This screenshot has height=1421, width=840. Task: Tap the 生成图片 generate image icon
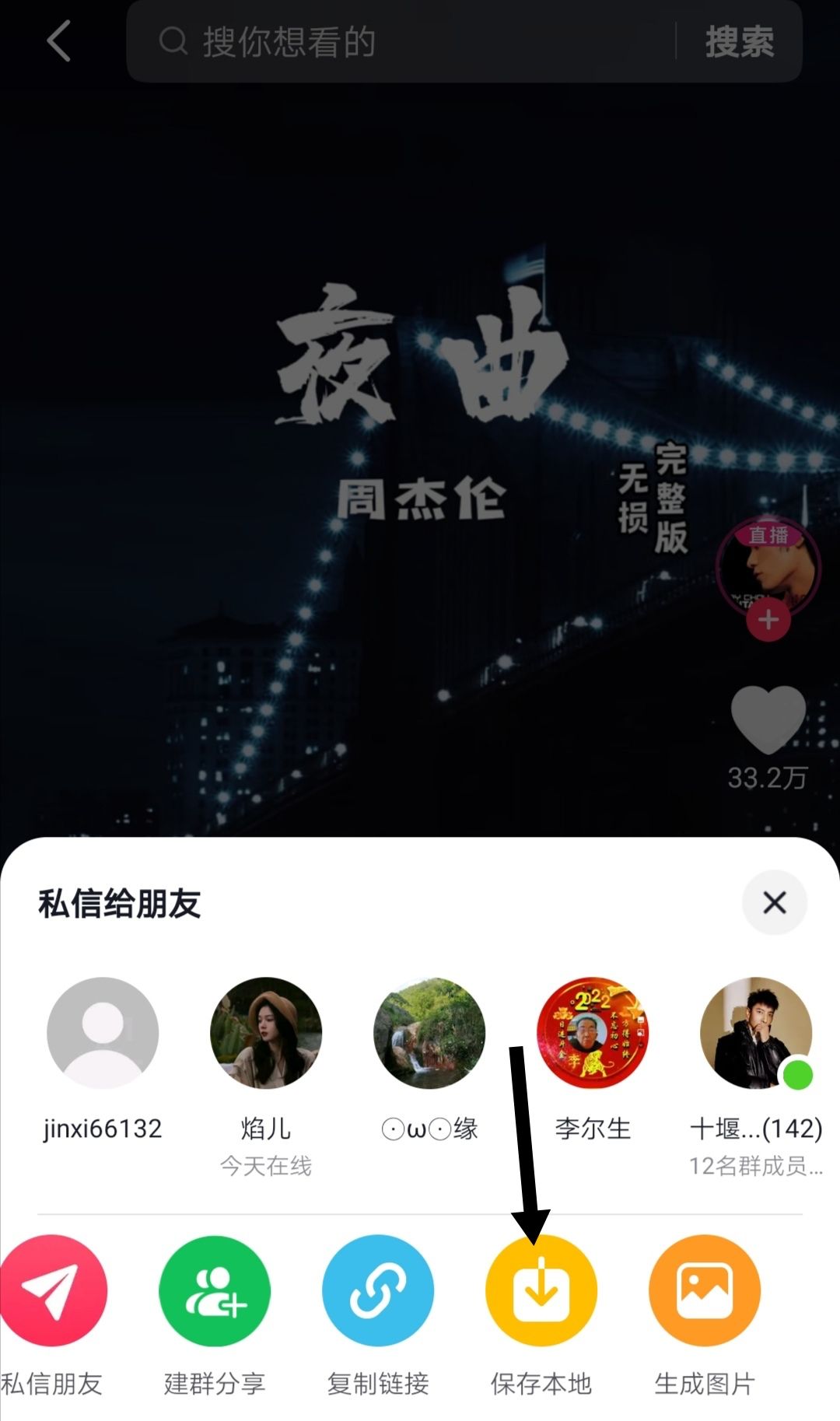point(704,1290)
